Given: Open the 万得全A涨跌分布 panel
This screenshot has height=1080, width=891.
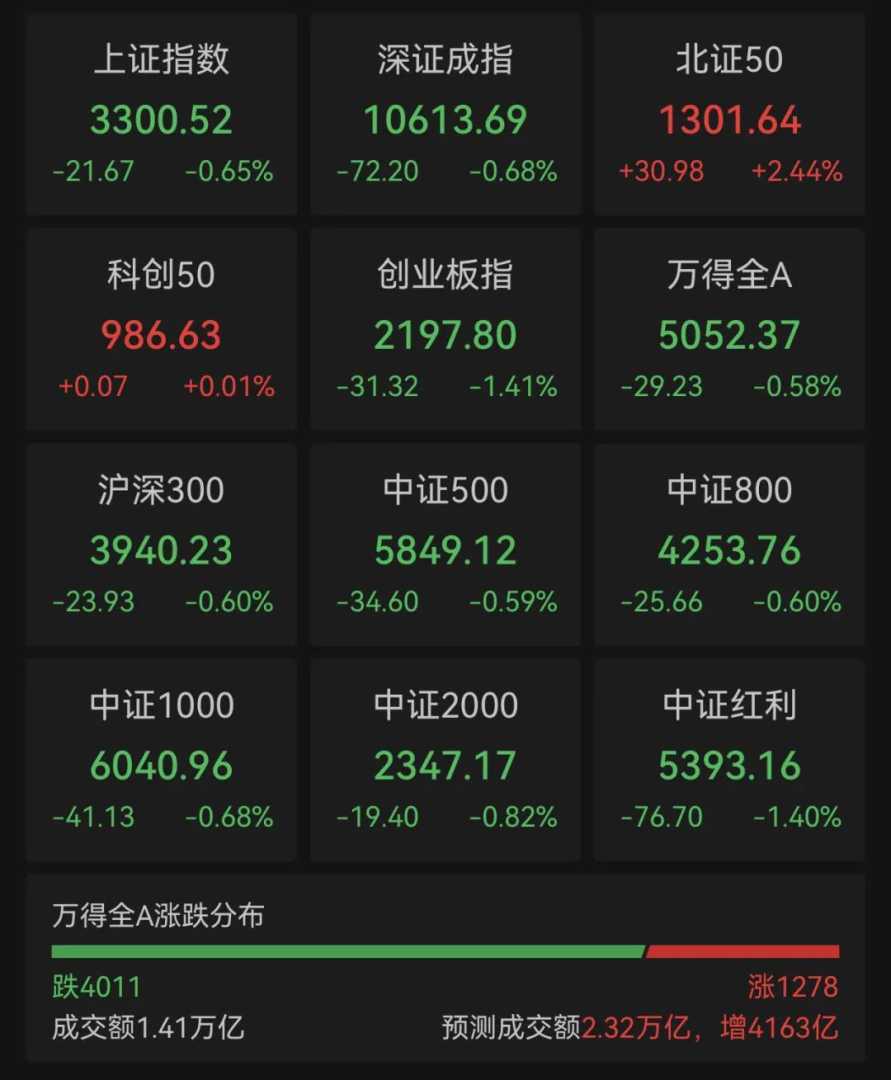Looking at the screenshot, I should pyautogui.click(x=445, y=968).
